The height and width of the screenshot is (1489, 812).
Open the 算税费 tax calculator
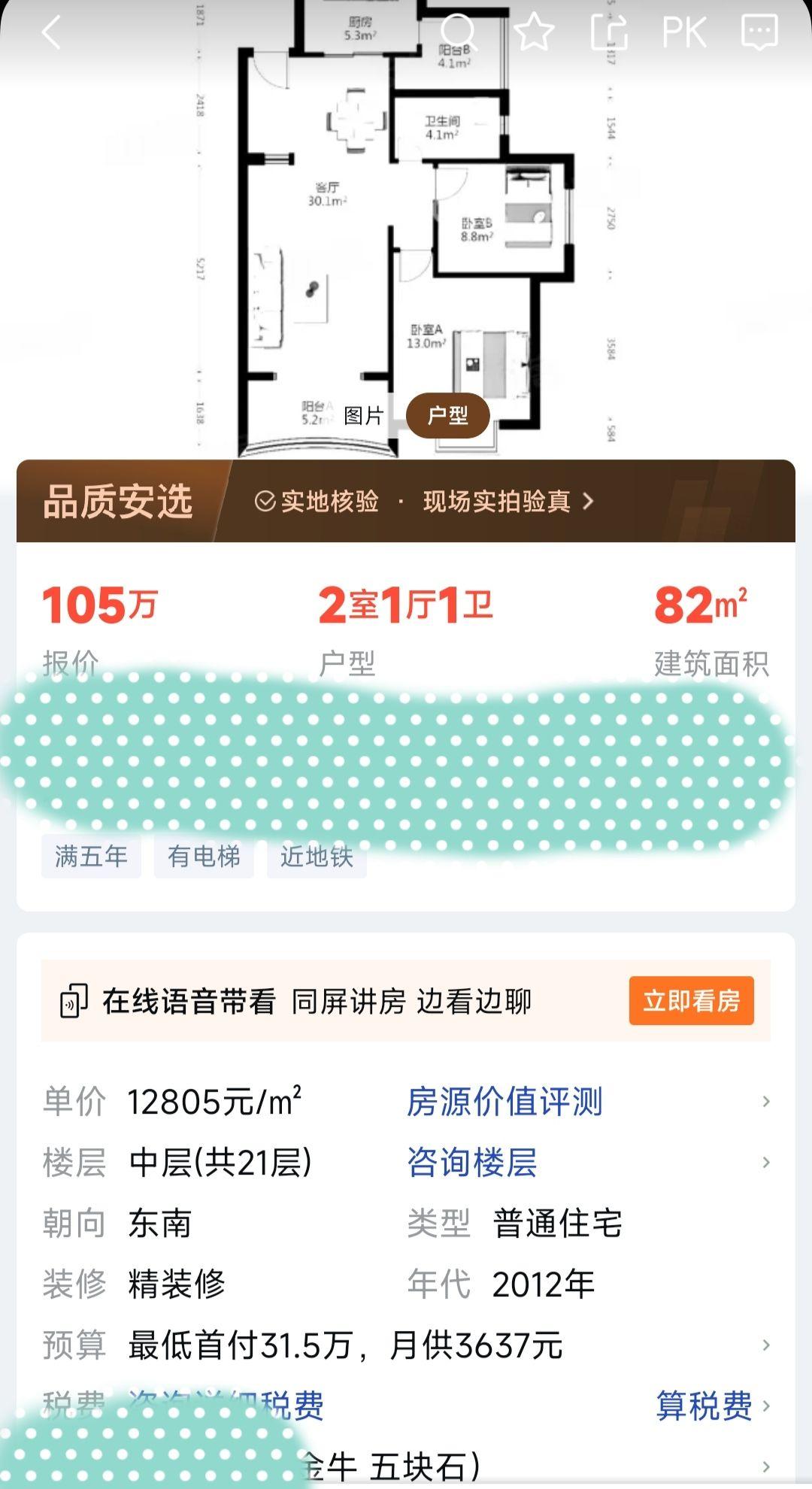click(x=704, y=1406)
